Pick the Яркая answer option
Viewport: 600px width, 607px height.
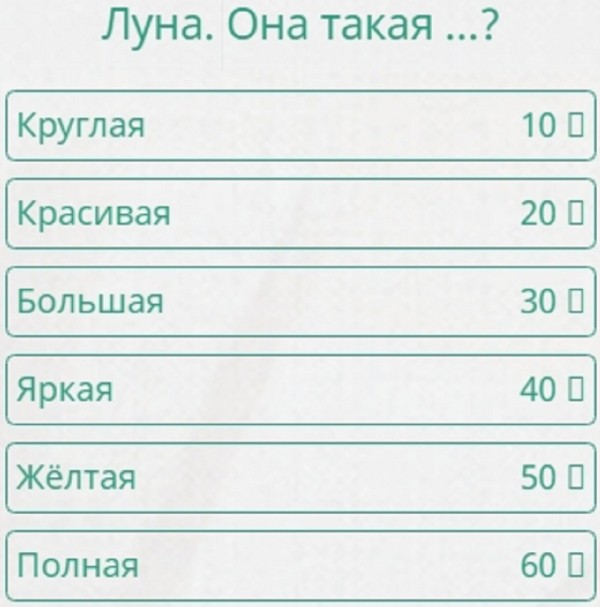(x=300, y=389)
